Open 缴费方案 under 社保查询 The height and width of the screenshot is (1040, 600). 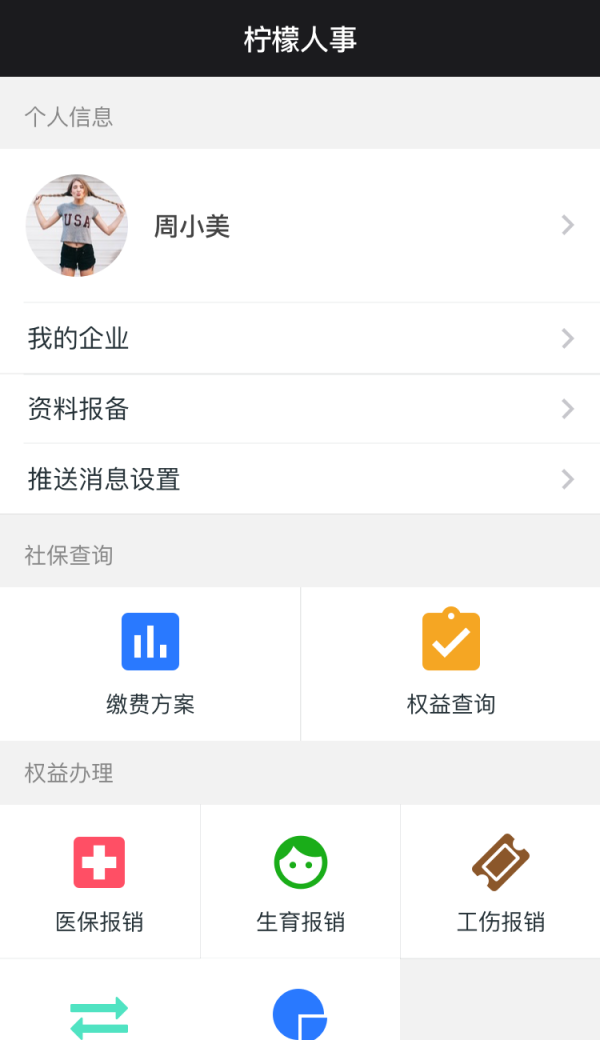point(150,664)
